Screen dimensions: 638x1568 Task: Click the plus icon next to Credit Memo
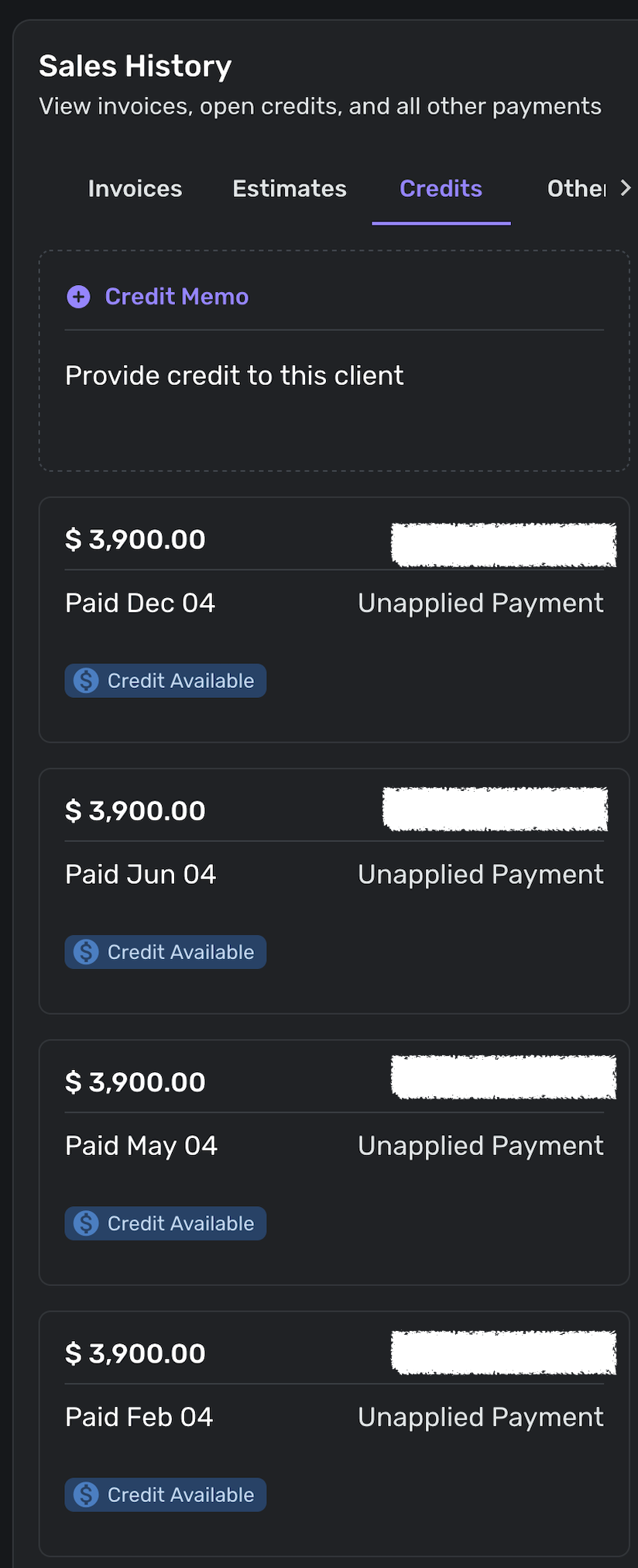78,297
